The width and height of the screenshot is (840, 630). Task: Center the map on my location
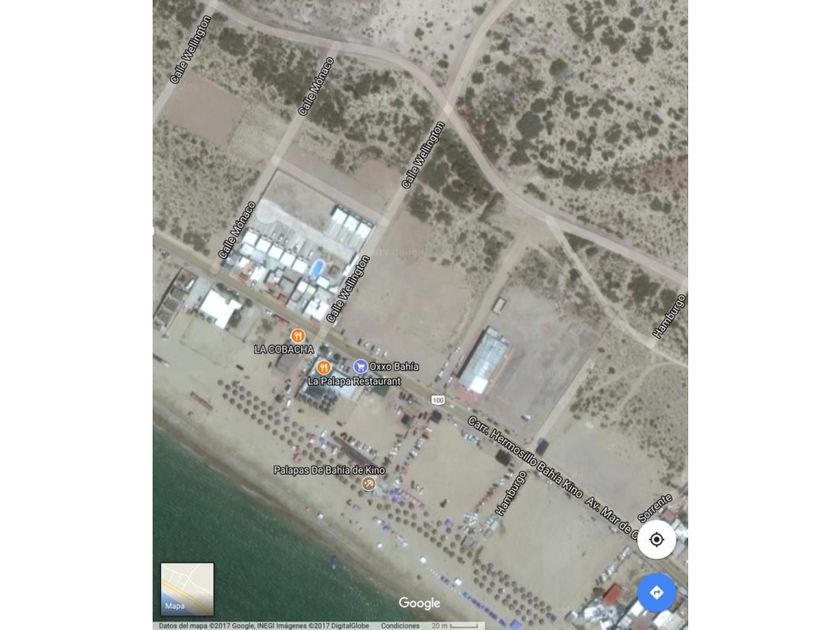pyautogui.click(x=656, y=540)
